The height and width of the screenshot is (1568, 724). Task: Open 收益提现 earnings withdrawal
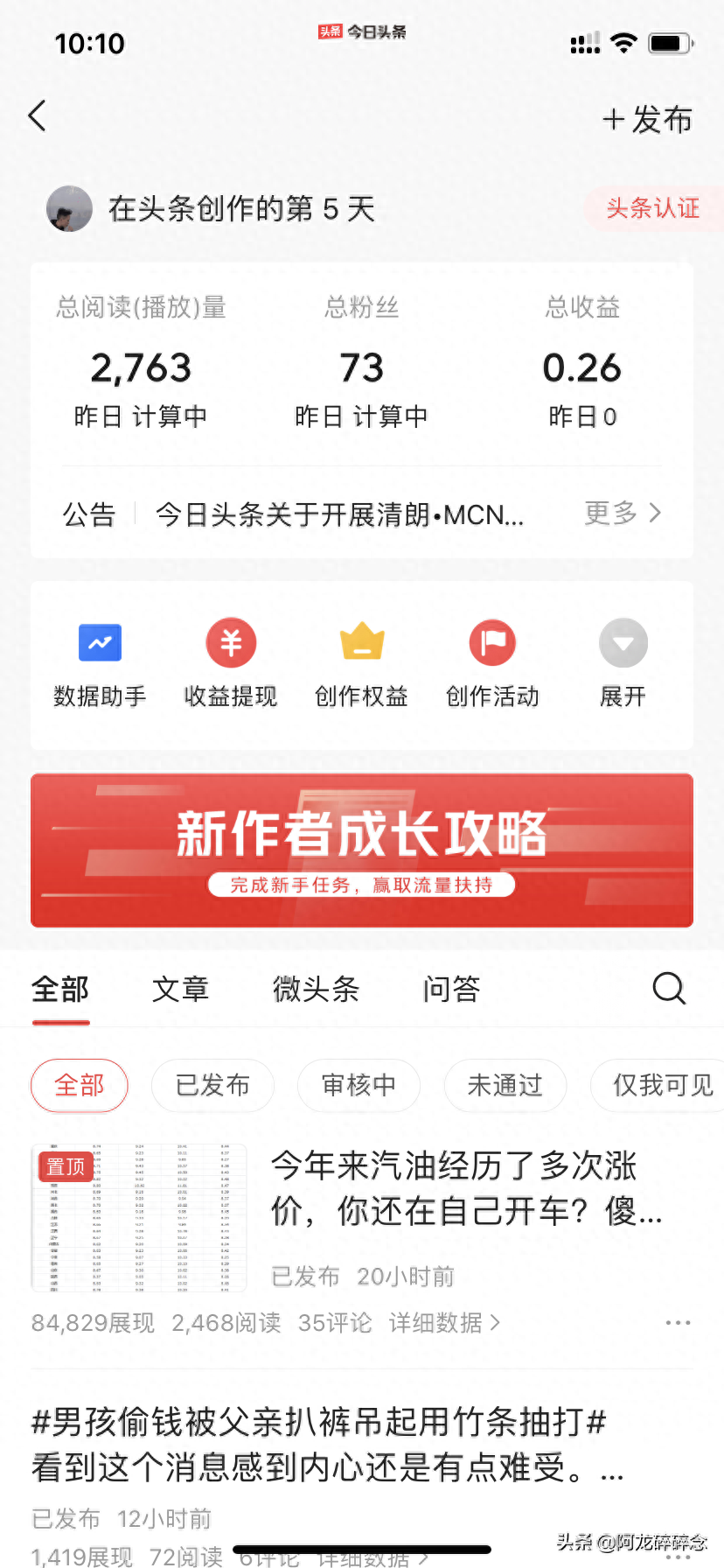coord(231,662)
